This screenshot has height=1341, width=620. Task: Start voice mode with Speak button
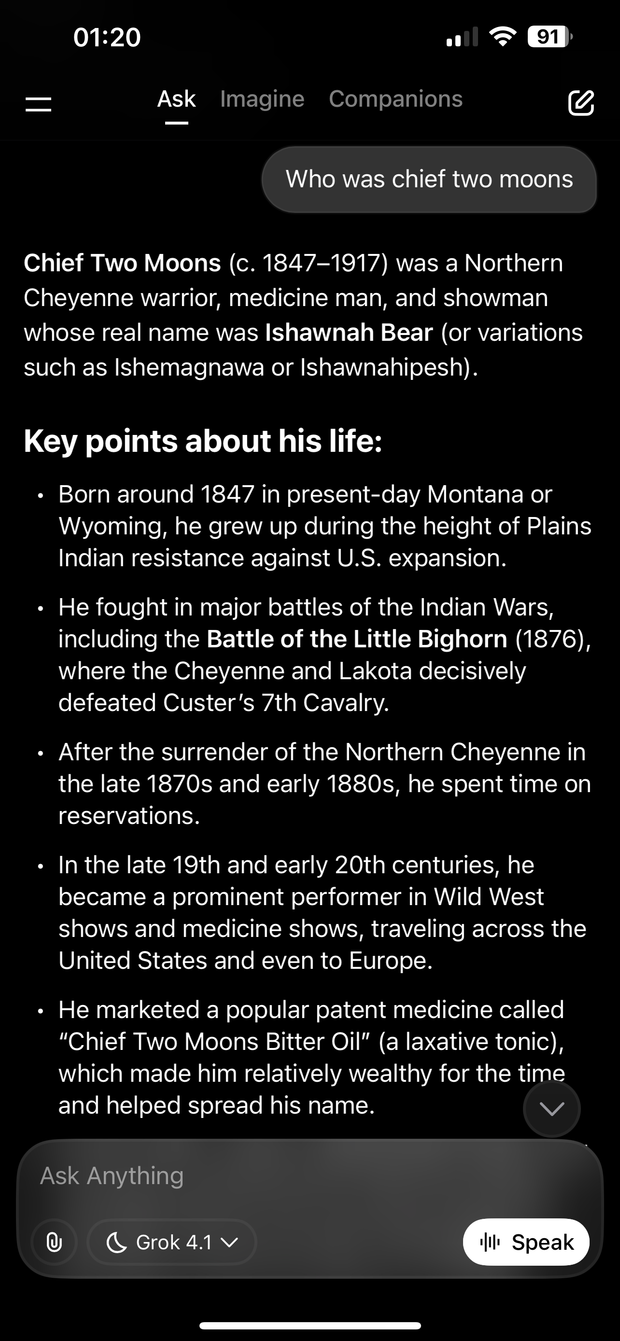[526, 1242]
